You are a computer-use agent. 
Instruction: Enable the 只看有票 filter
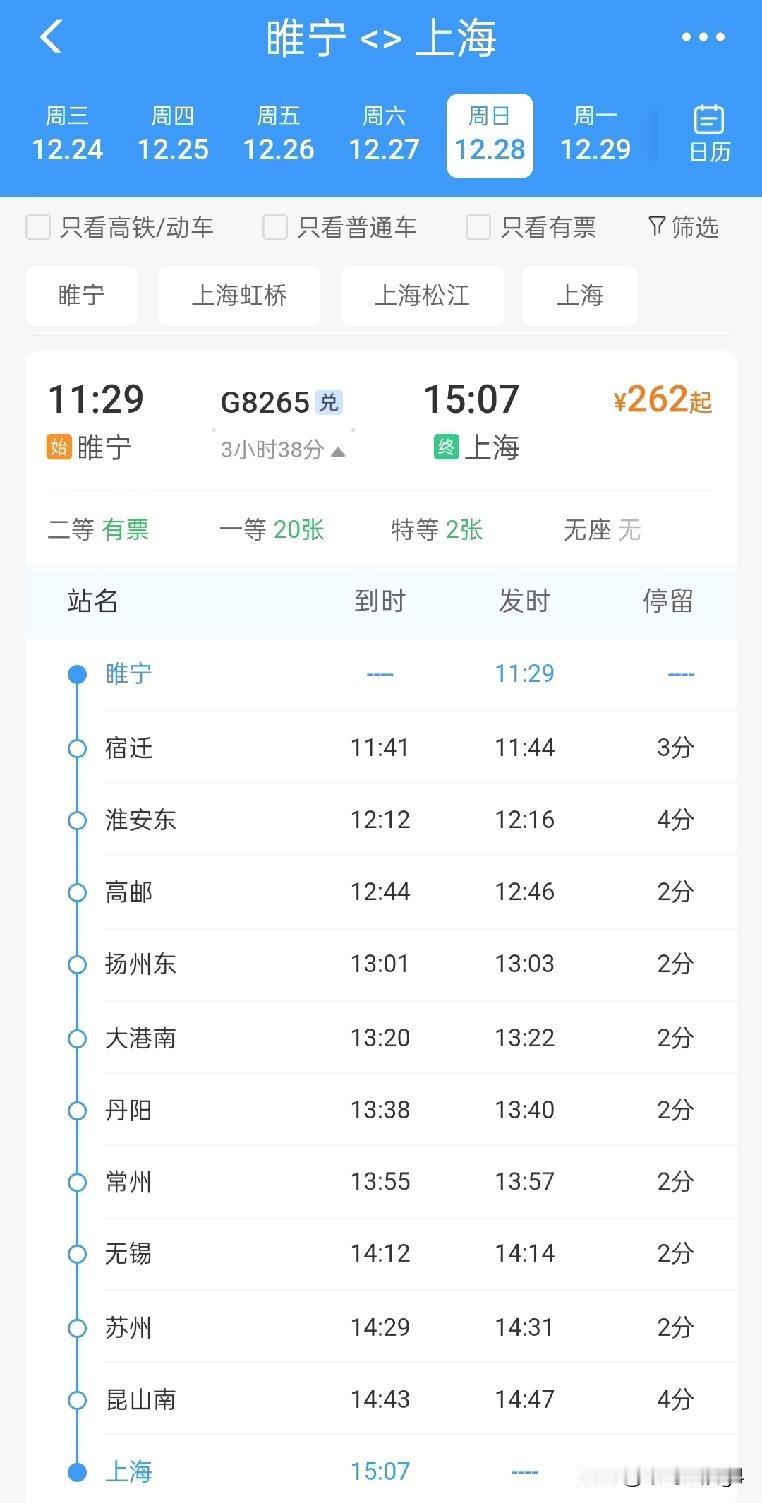pyautogui.click(x=478, y=227)
